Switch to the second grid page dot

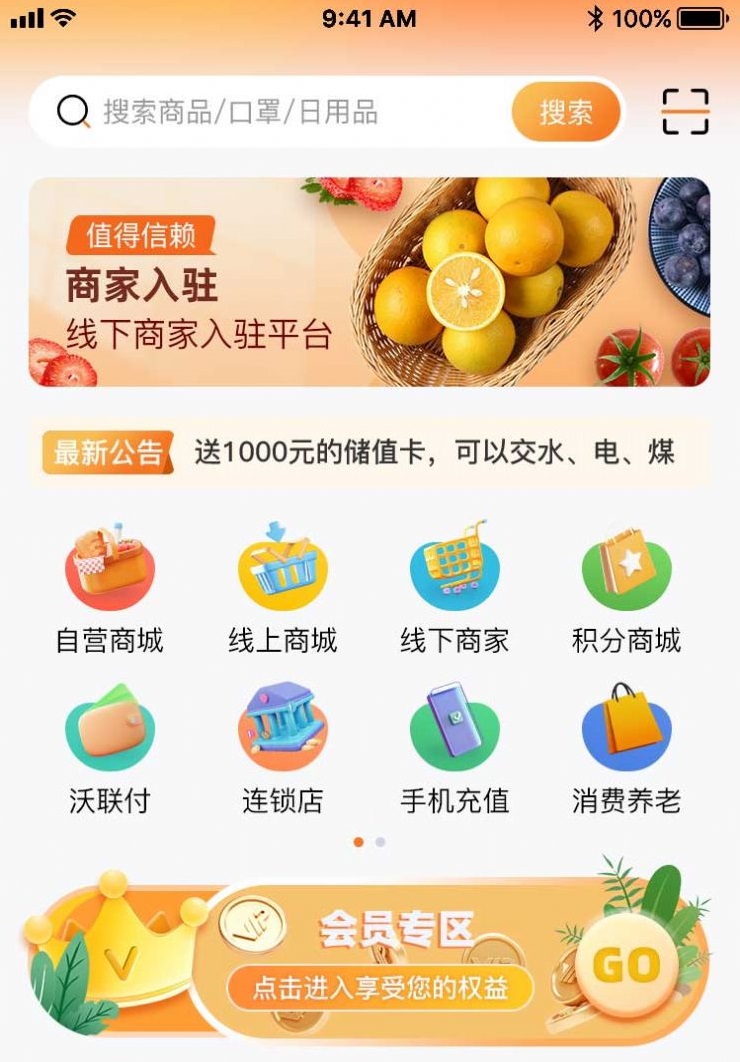pos(380,842)
